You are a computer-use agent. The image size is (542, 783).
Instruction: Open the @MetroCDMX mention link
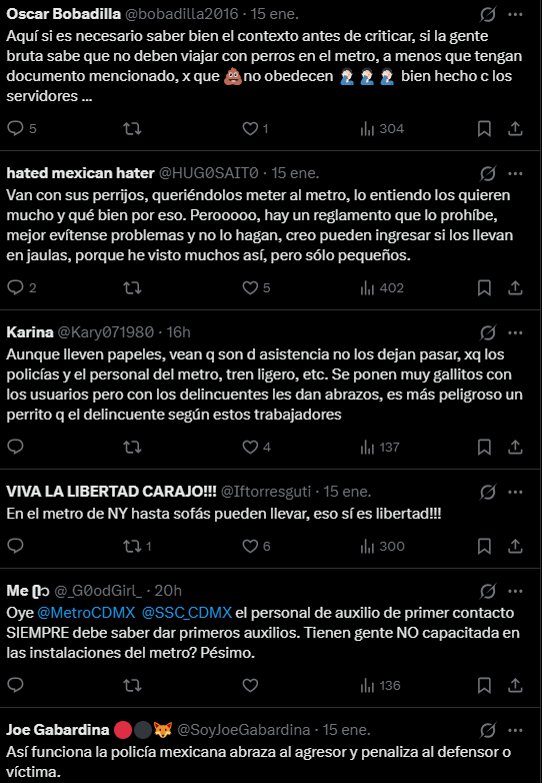click(x=86, y=613)
